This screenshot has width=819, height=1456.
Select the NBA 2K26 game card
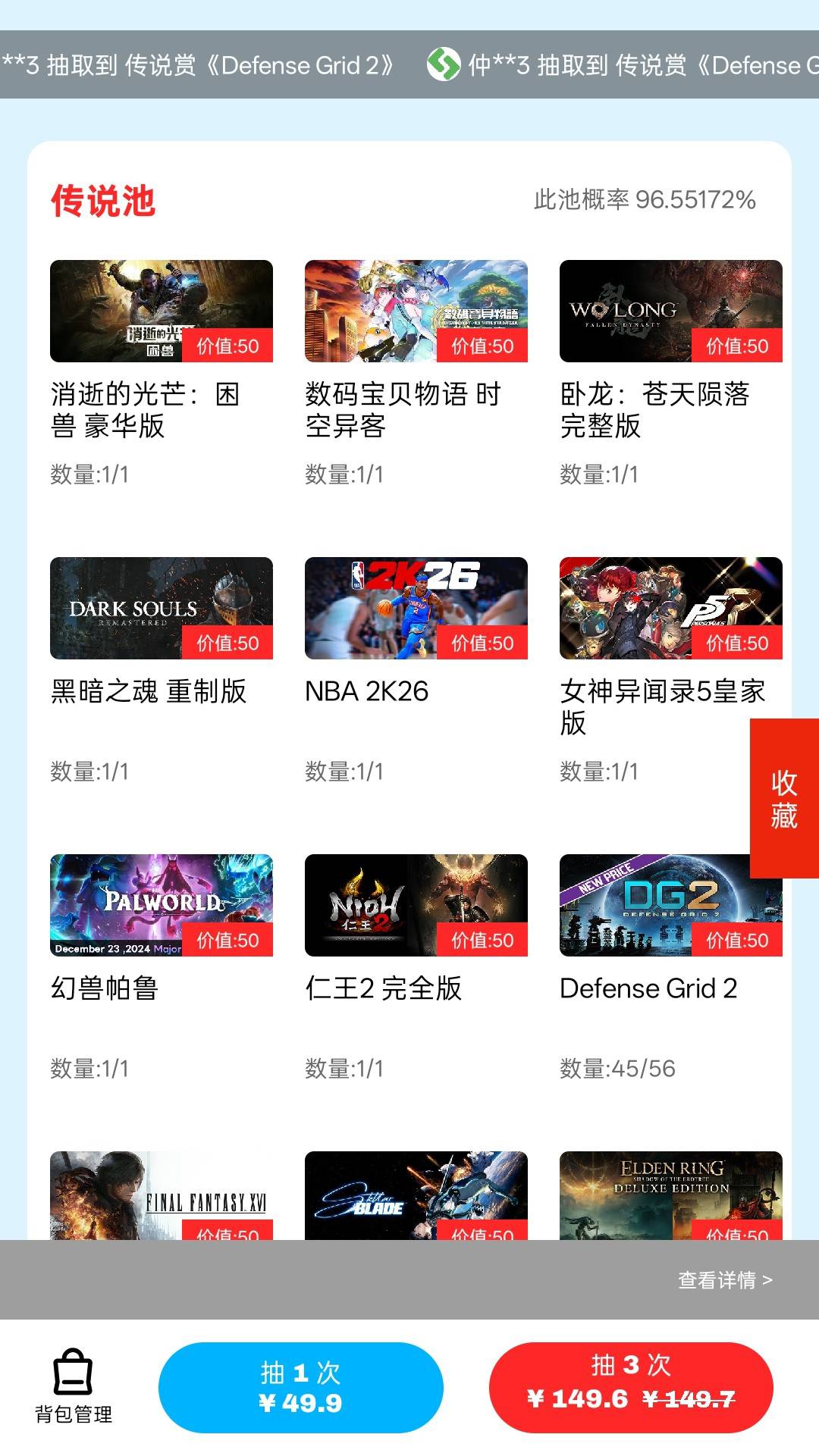click(x=416, y=609)
